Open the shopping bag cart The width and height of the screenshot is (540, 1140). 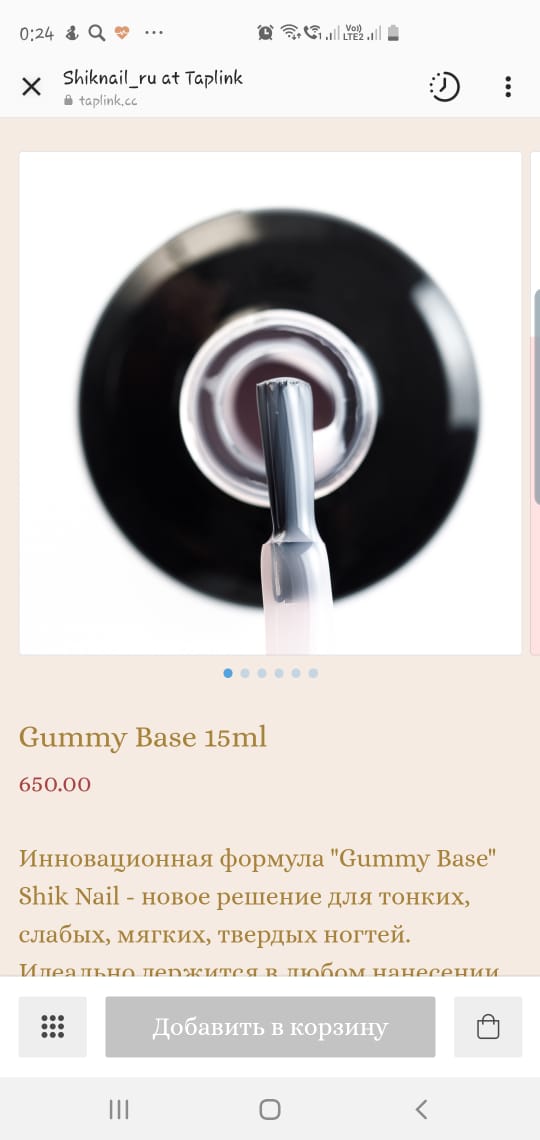click(488, 1027)
